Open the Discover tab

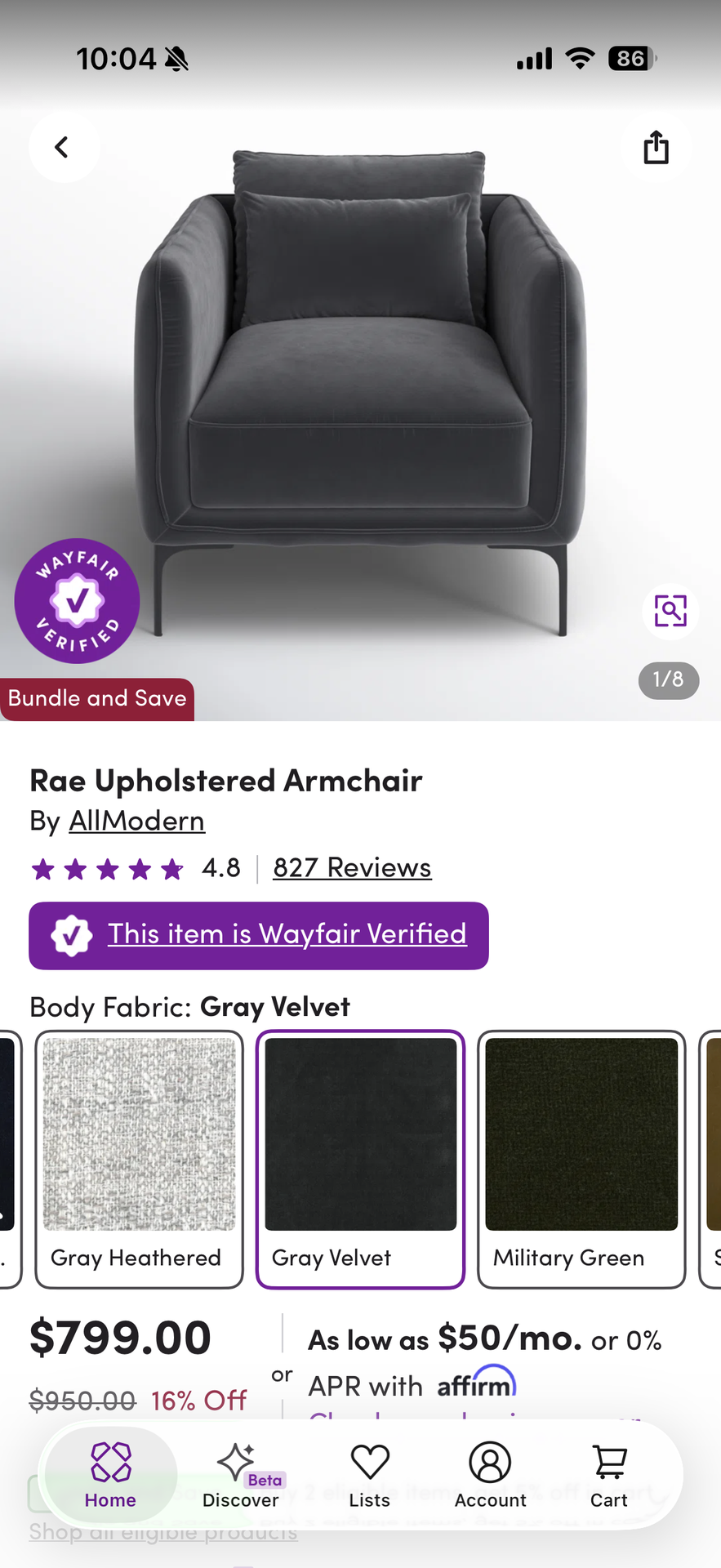[x=241, y=1475]
